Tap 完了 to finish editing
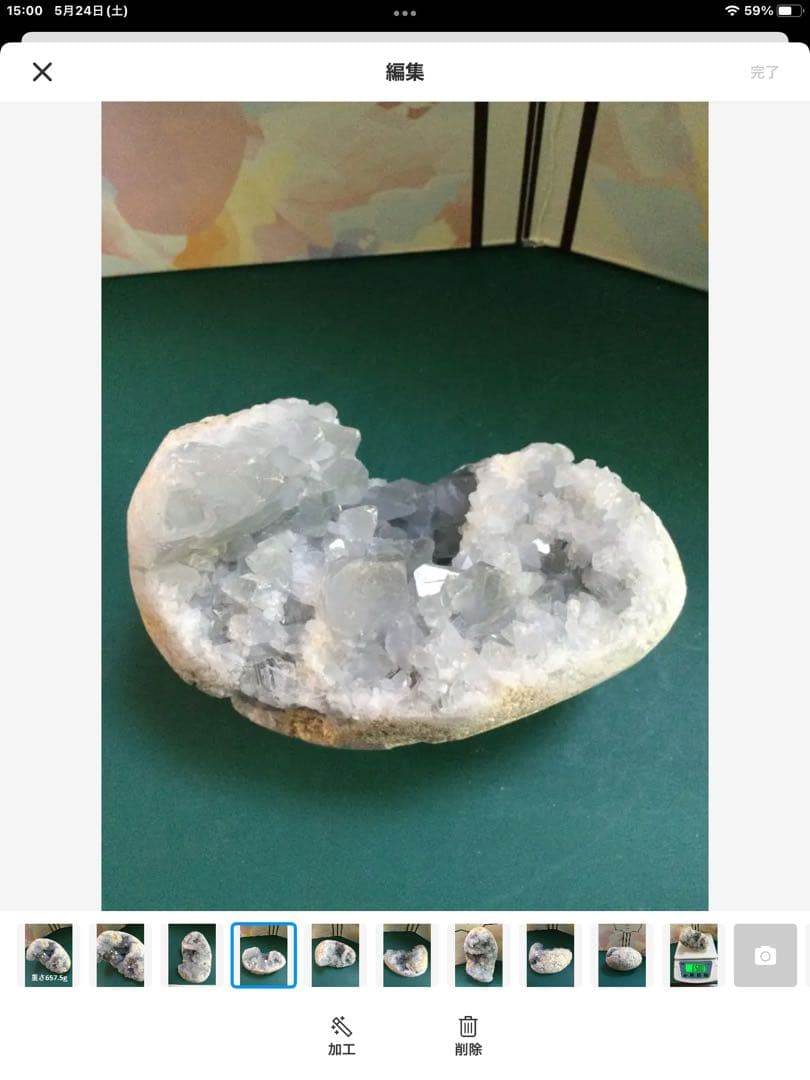This screenshot has width=810, height=1080. (764, 72)
